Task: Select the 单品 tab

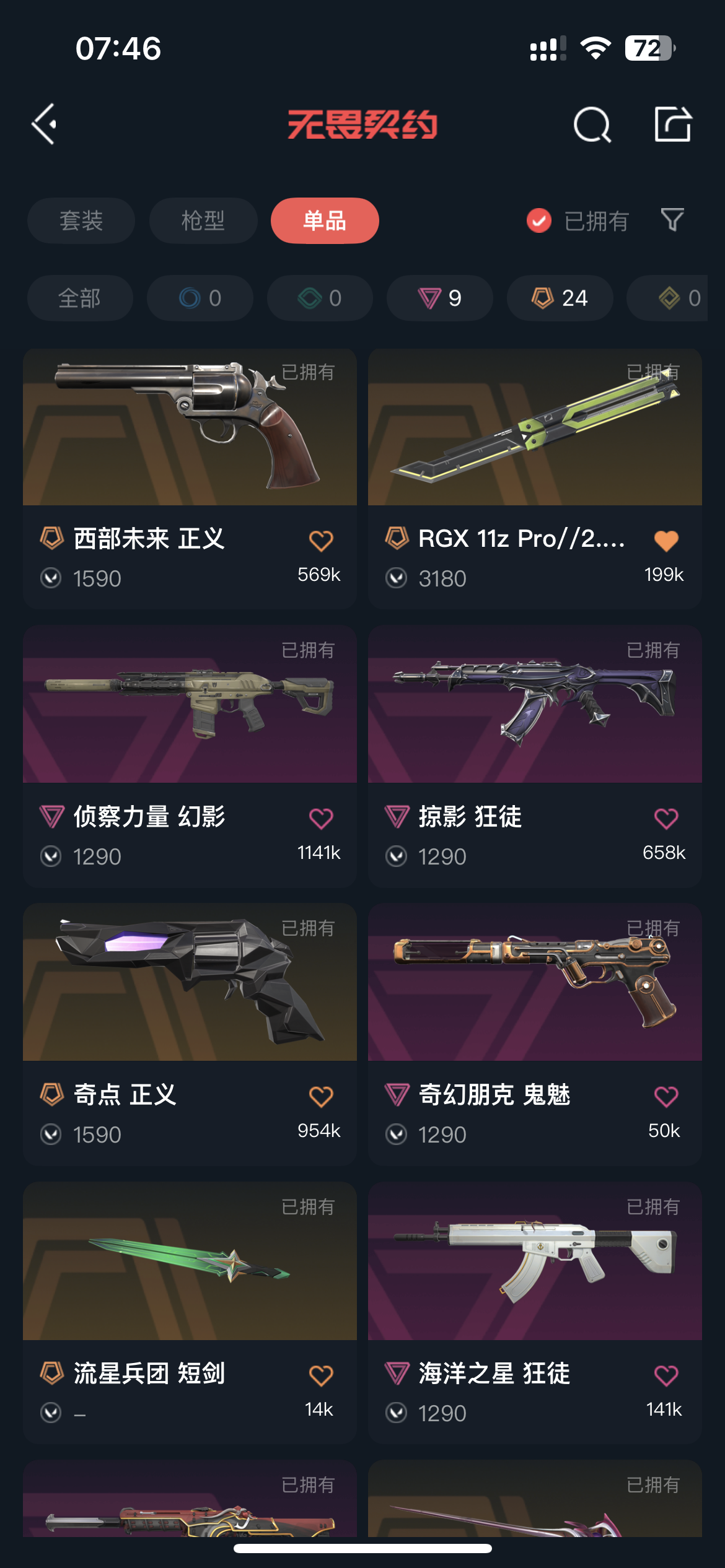Action: pyautogui.click(x=325, y=220)
